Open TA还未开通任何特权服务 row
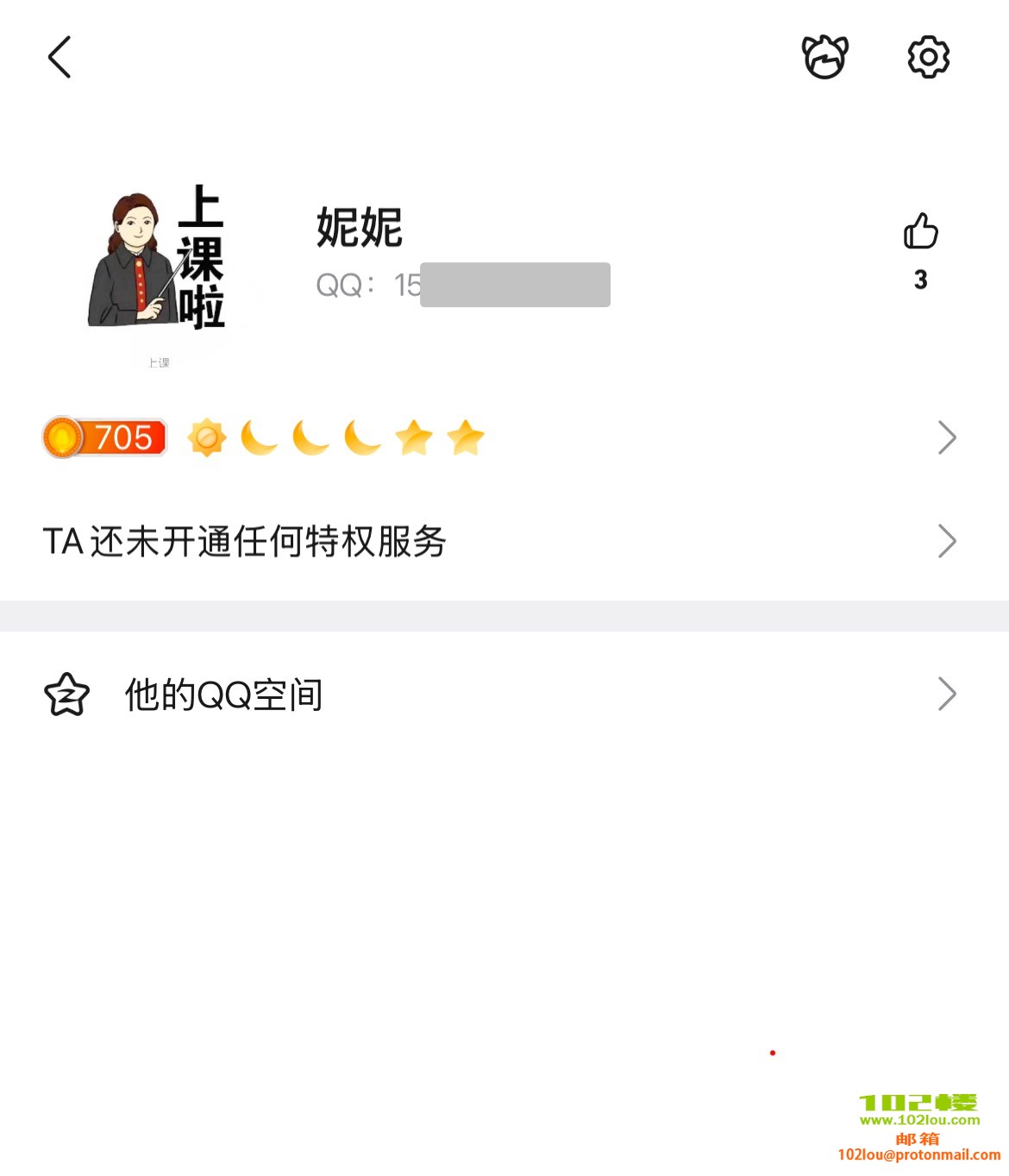 (x=500, y=542)
